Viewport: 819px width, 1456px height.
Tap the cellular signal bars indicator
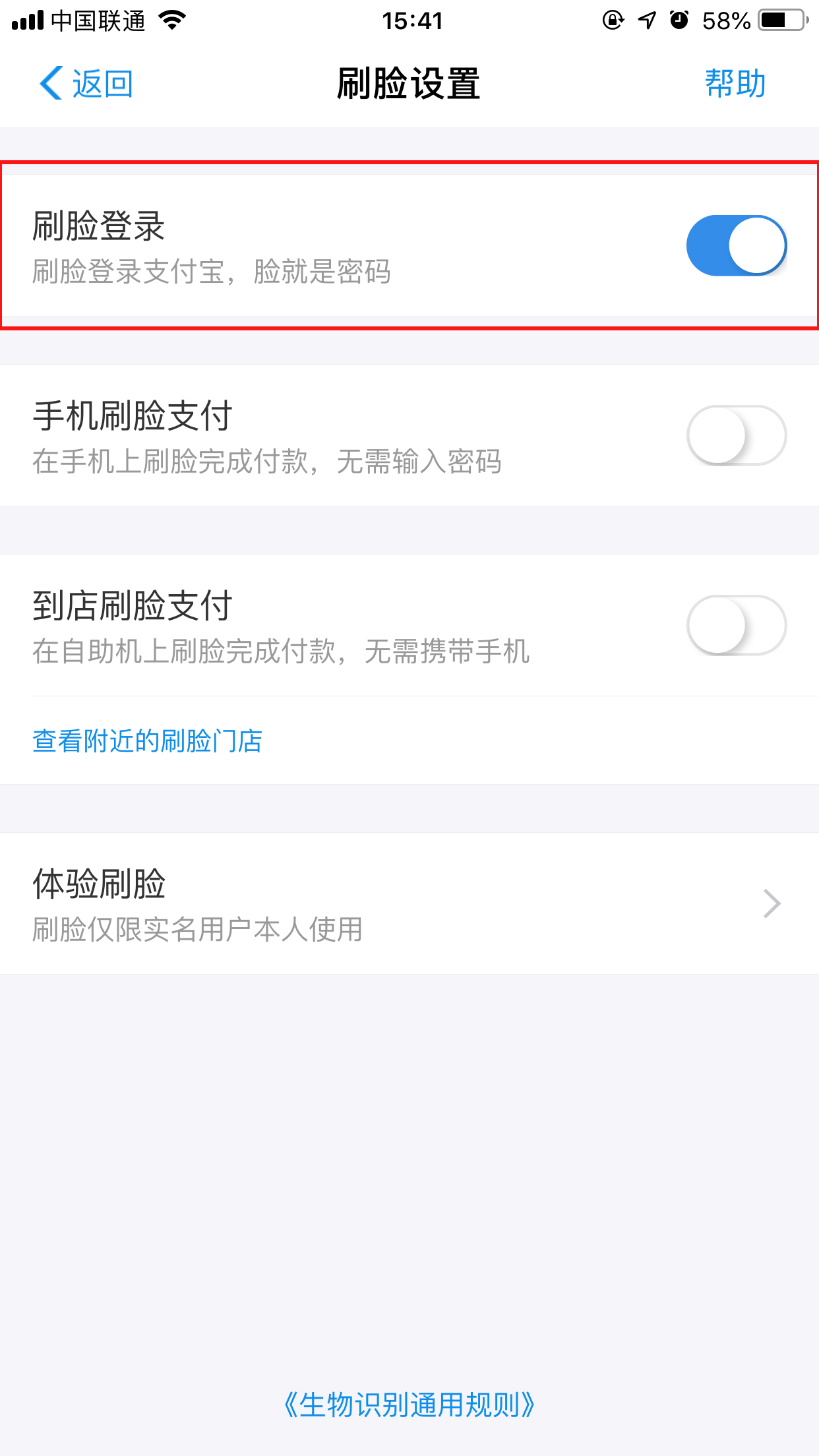point(26,20)
